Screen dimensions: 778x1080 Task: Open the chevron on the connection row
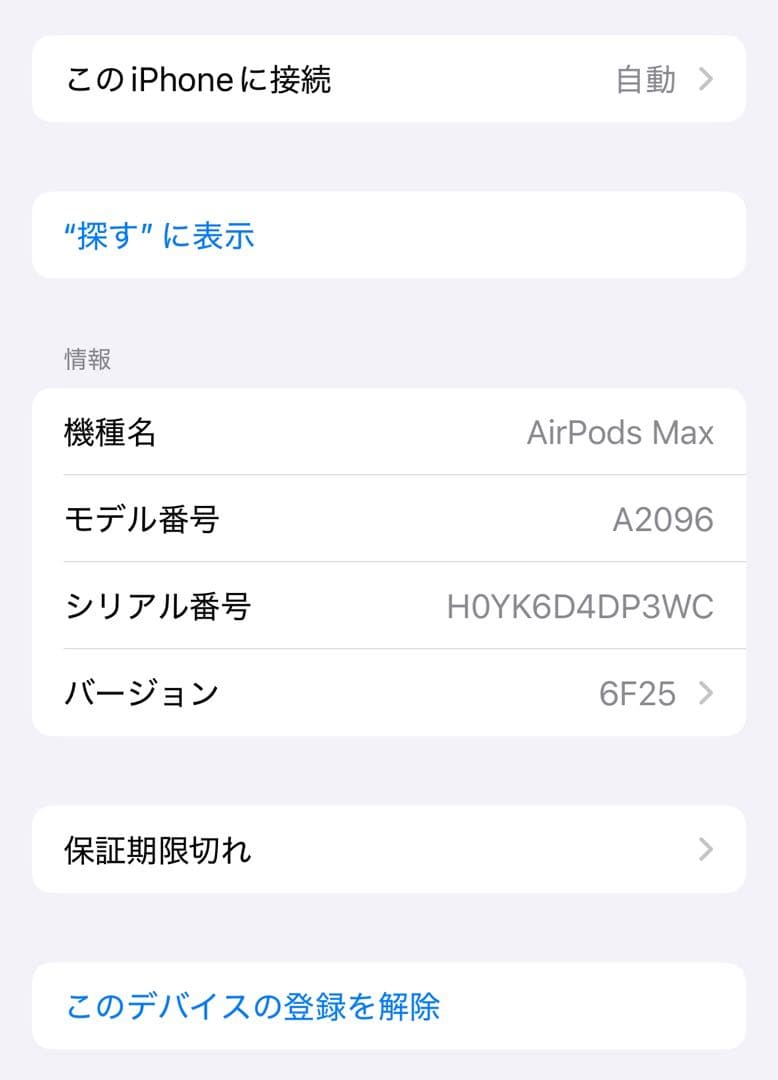pyautogui.click(x=708, y=78)
